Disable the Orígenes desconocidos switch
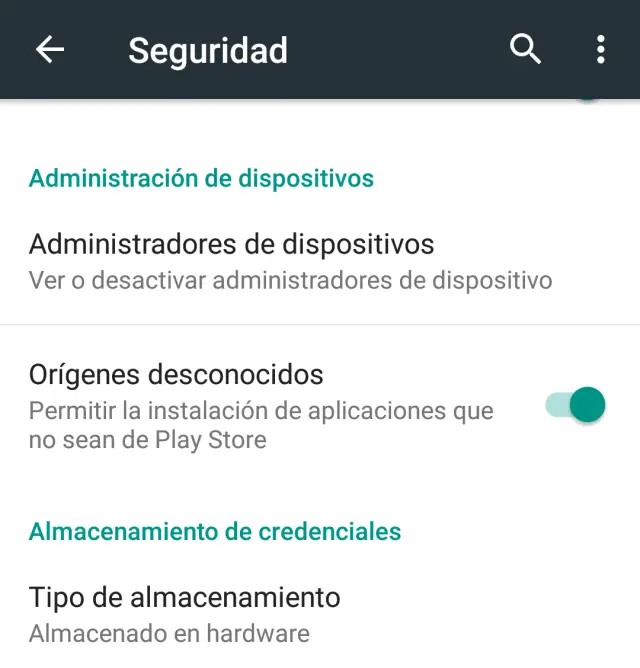 576,405
